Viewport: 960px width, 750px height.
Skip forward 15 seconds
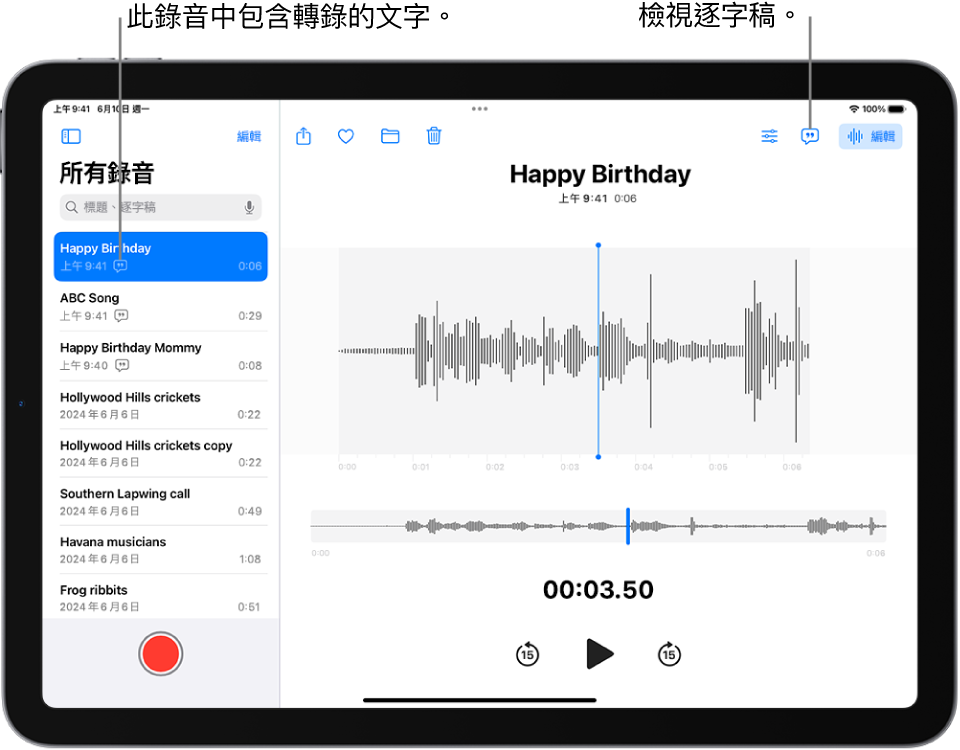(669, 655)
